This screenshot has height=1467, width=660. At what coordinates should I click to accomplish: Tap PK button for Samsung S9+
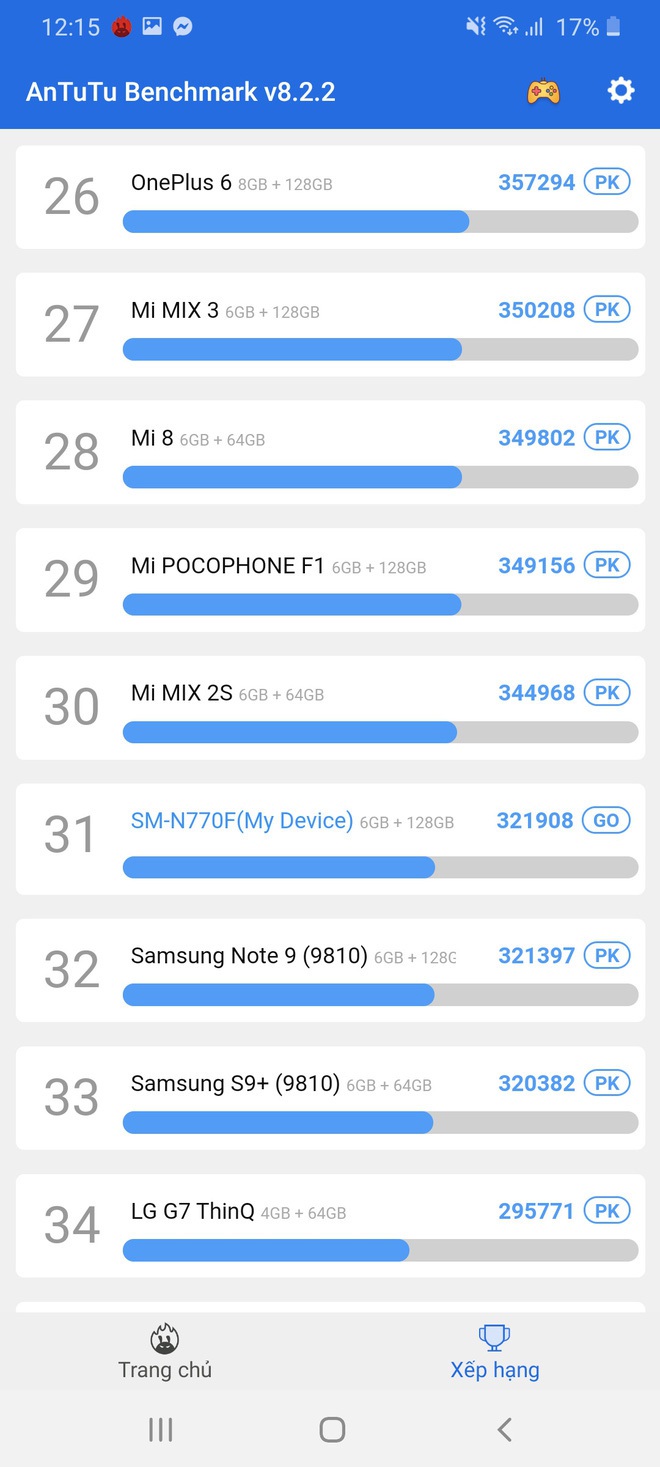coord(607,1083)
